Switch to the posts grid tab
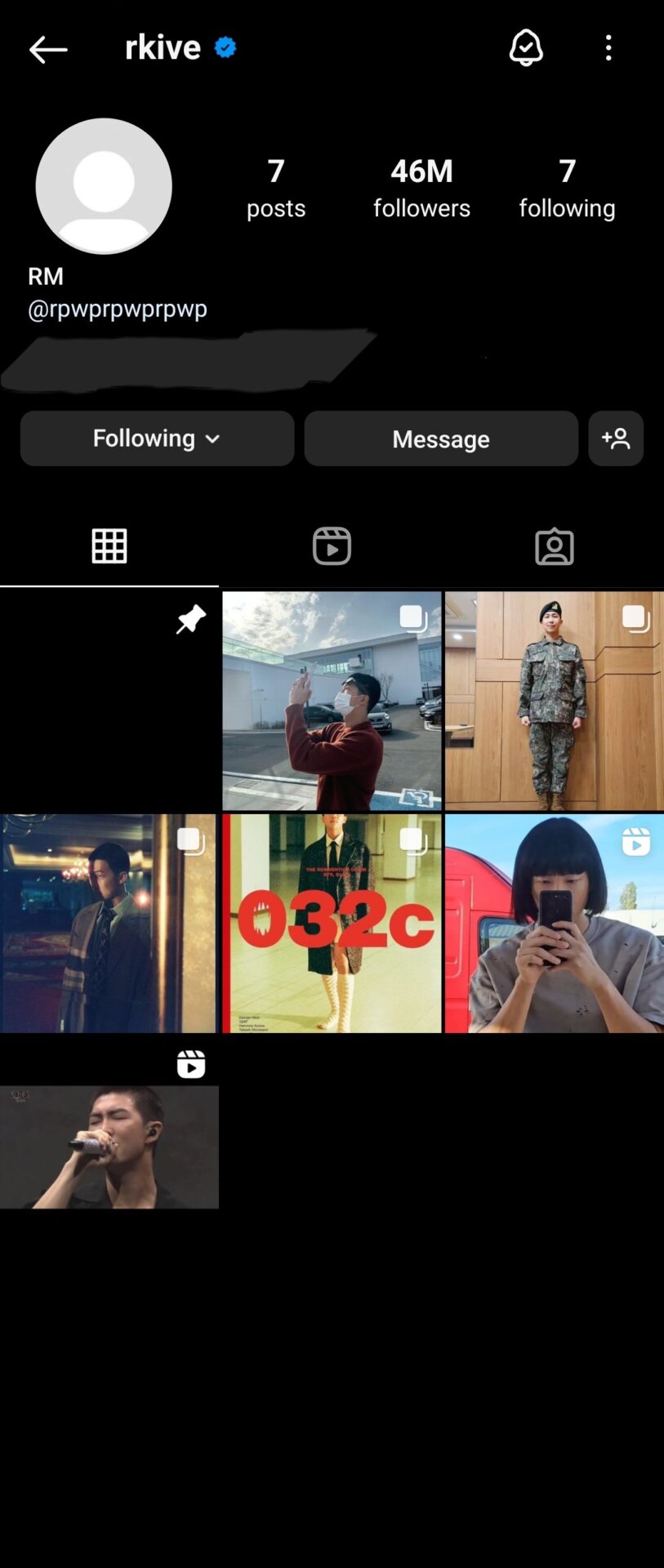The height and width of the screenshot is (1568, 664). click(x=109, y=546)
